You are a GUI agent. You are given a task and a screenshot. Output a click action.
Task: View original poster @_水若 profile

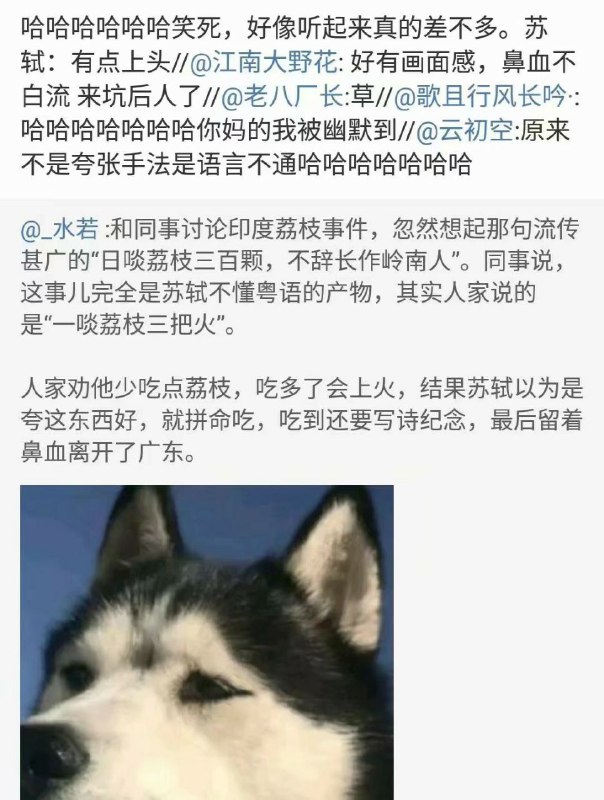click(60, 229)
